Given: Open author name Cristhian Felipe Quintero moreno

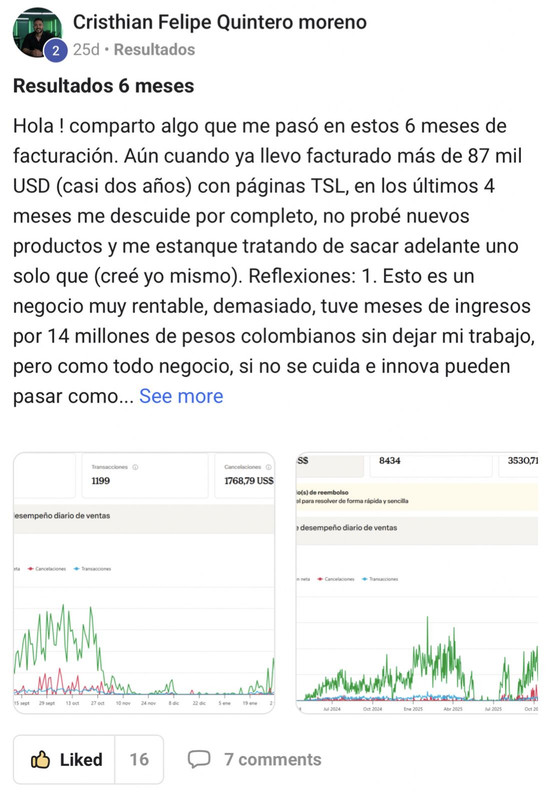Looking at the screenshot, I should (219, 22).
